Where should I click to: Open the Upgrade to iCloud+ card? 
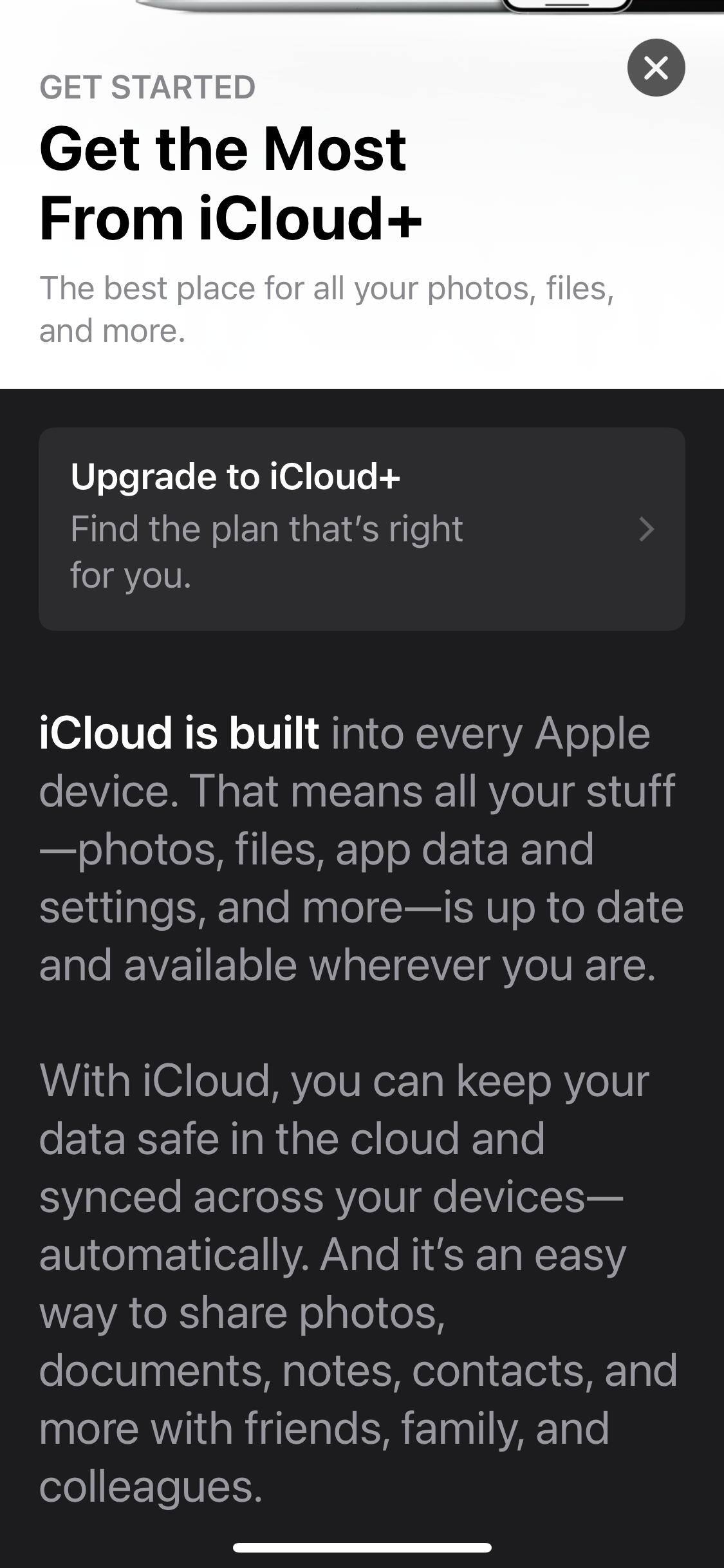point(362,528)
